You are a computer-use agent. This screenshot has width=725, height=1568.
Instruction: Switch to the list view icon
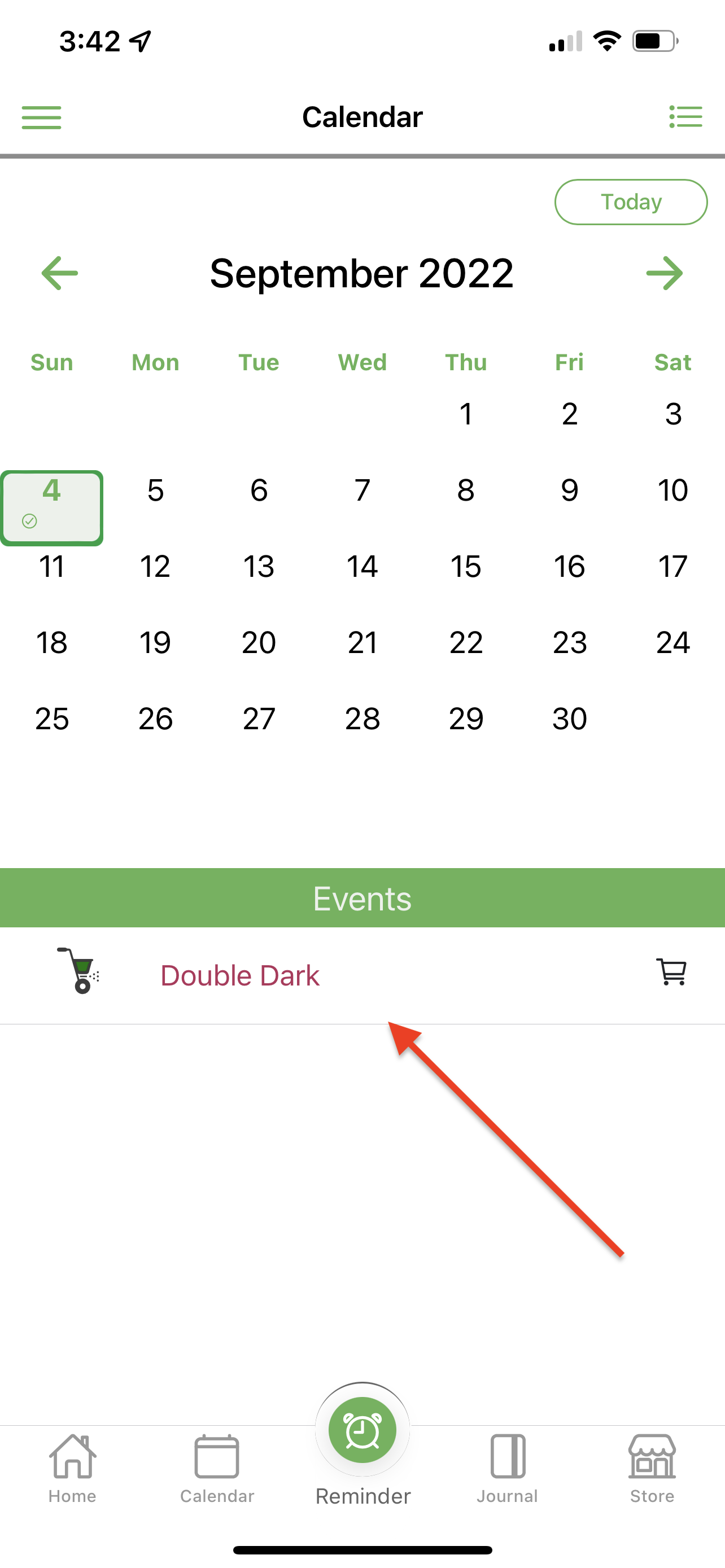[685, 117]
